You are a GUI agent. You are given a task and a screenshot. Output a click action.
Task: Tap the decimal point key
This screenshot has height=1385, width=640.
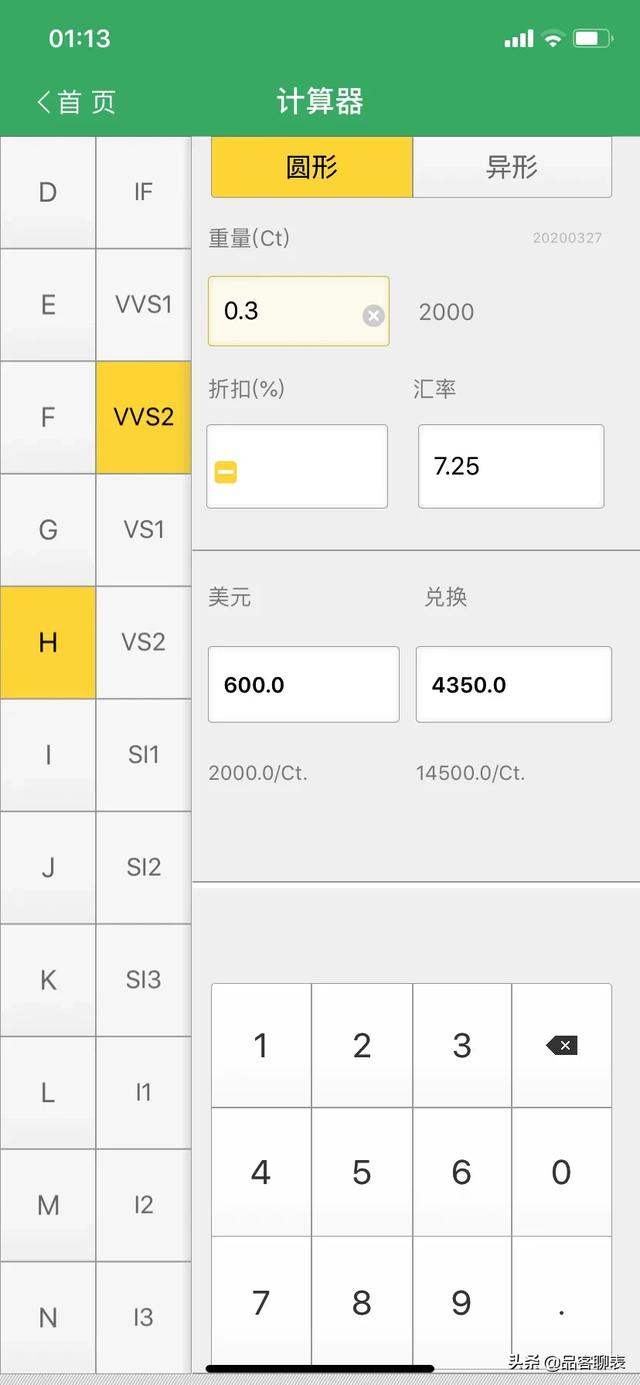tap(561, 1302)
